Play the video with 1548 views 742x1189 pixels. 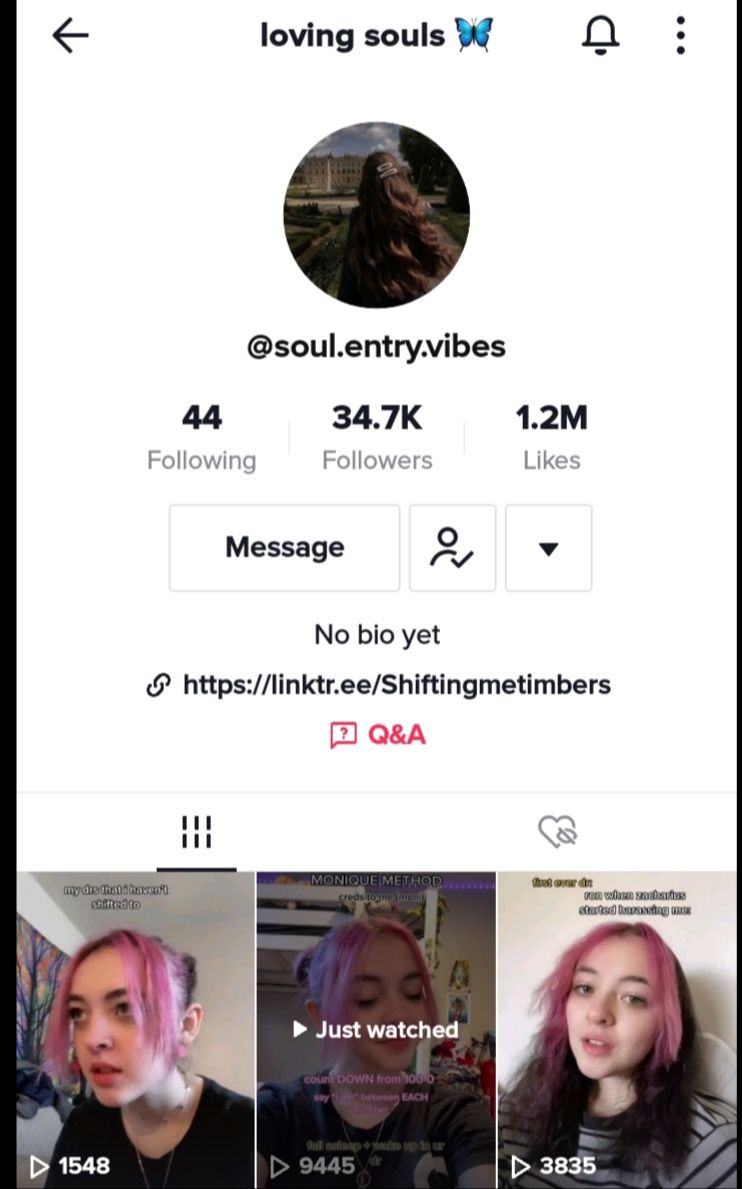click(x=135, y=1030)
